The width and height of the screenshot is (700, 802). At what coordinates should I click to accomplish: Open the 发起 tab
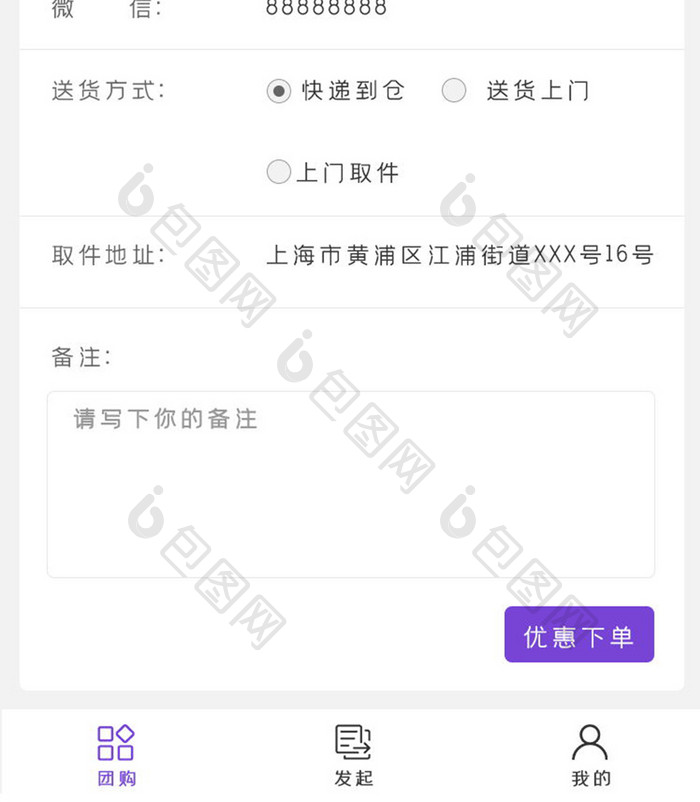click(x=352, y=755)
